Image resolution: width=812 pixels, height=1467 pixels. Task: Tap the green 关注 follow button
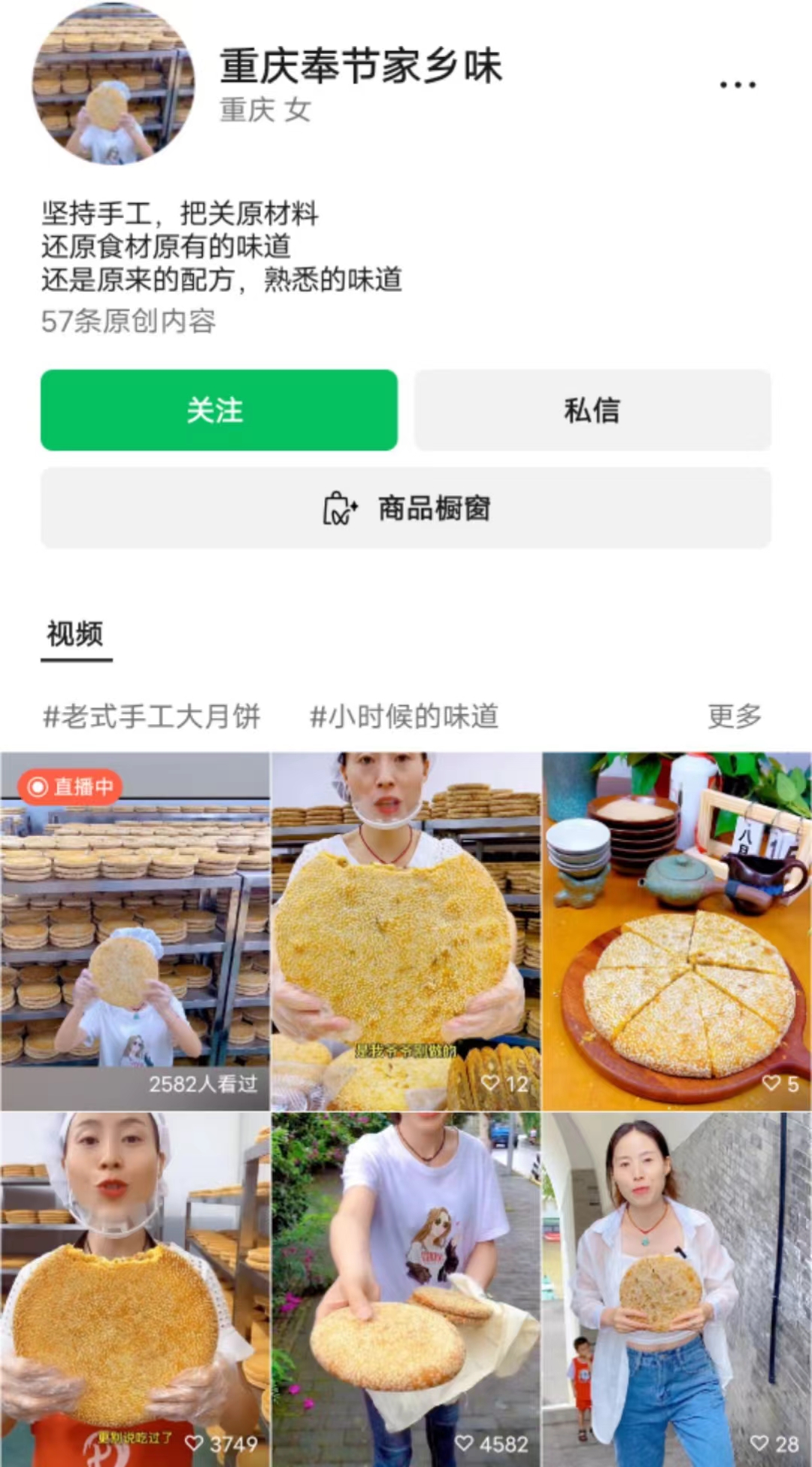pyautogui.click(x=219, y=410)
